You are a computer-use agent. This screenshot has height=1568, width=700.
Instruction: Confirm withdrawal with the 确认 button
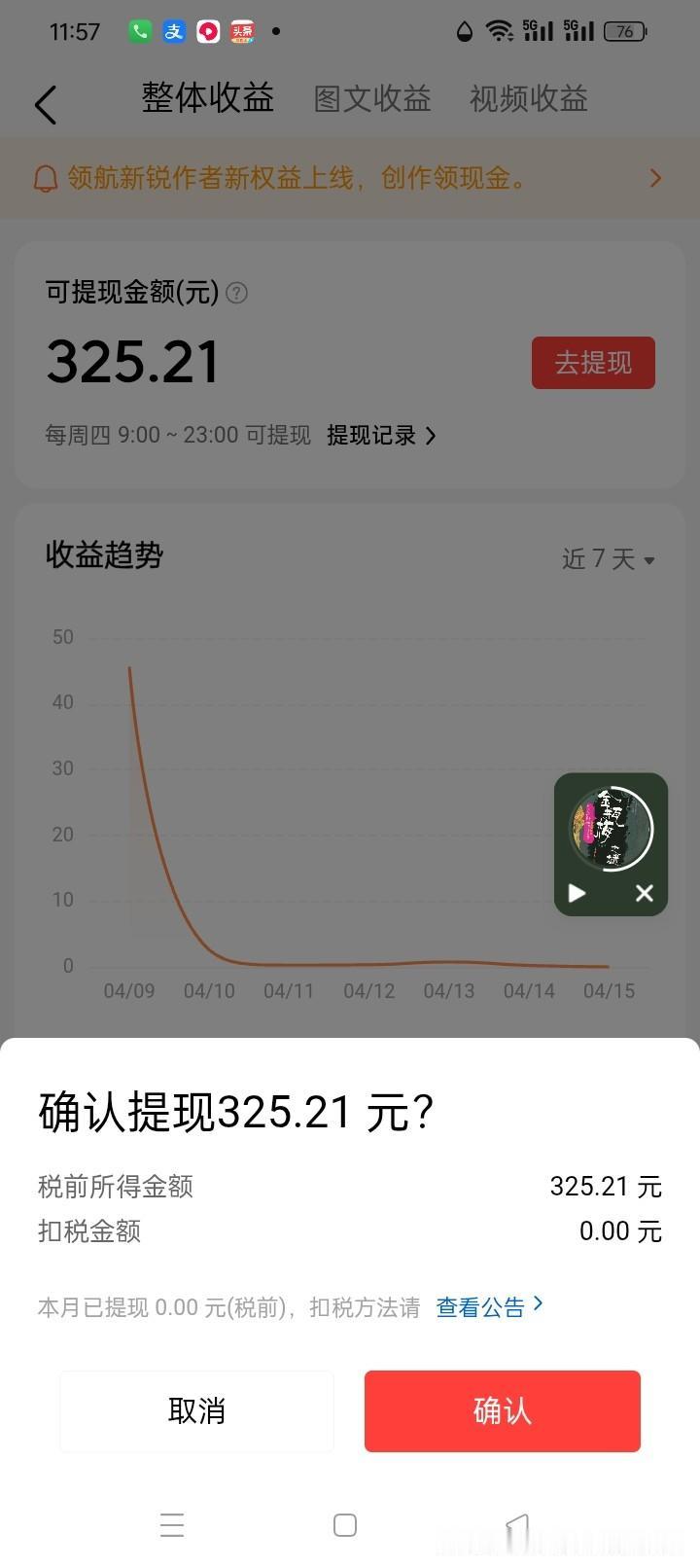502,1411
